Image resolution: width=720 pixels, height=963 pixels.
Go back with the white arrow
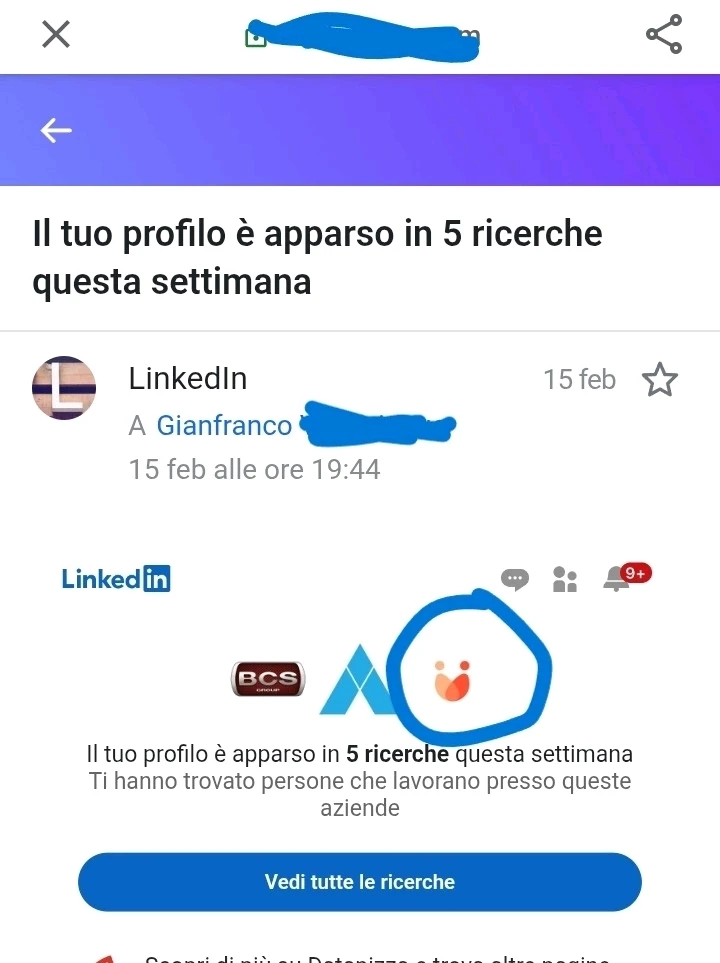pyautogui.click(x=56, y=130)
